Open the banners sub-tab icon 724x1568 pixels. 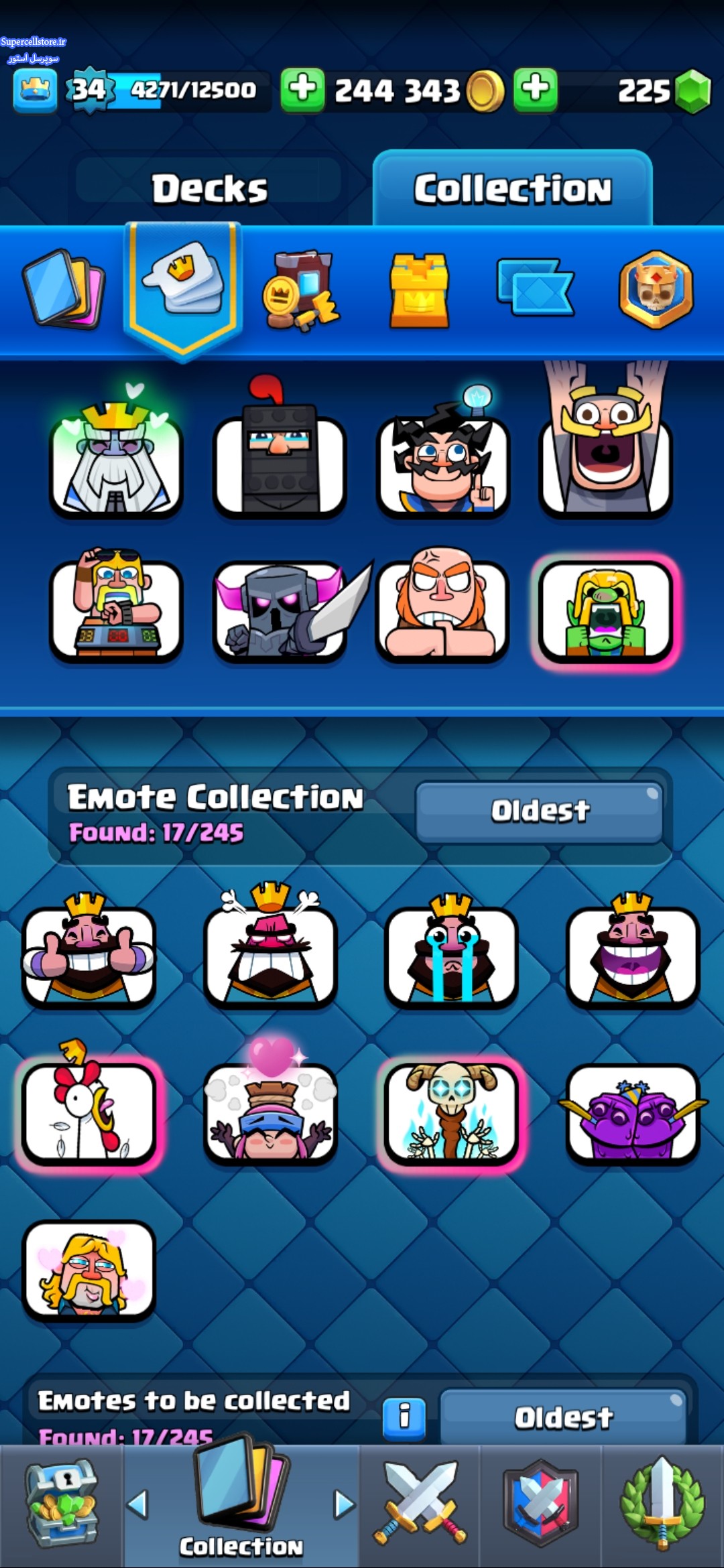point(536,287)
